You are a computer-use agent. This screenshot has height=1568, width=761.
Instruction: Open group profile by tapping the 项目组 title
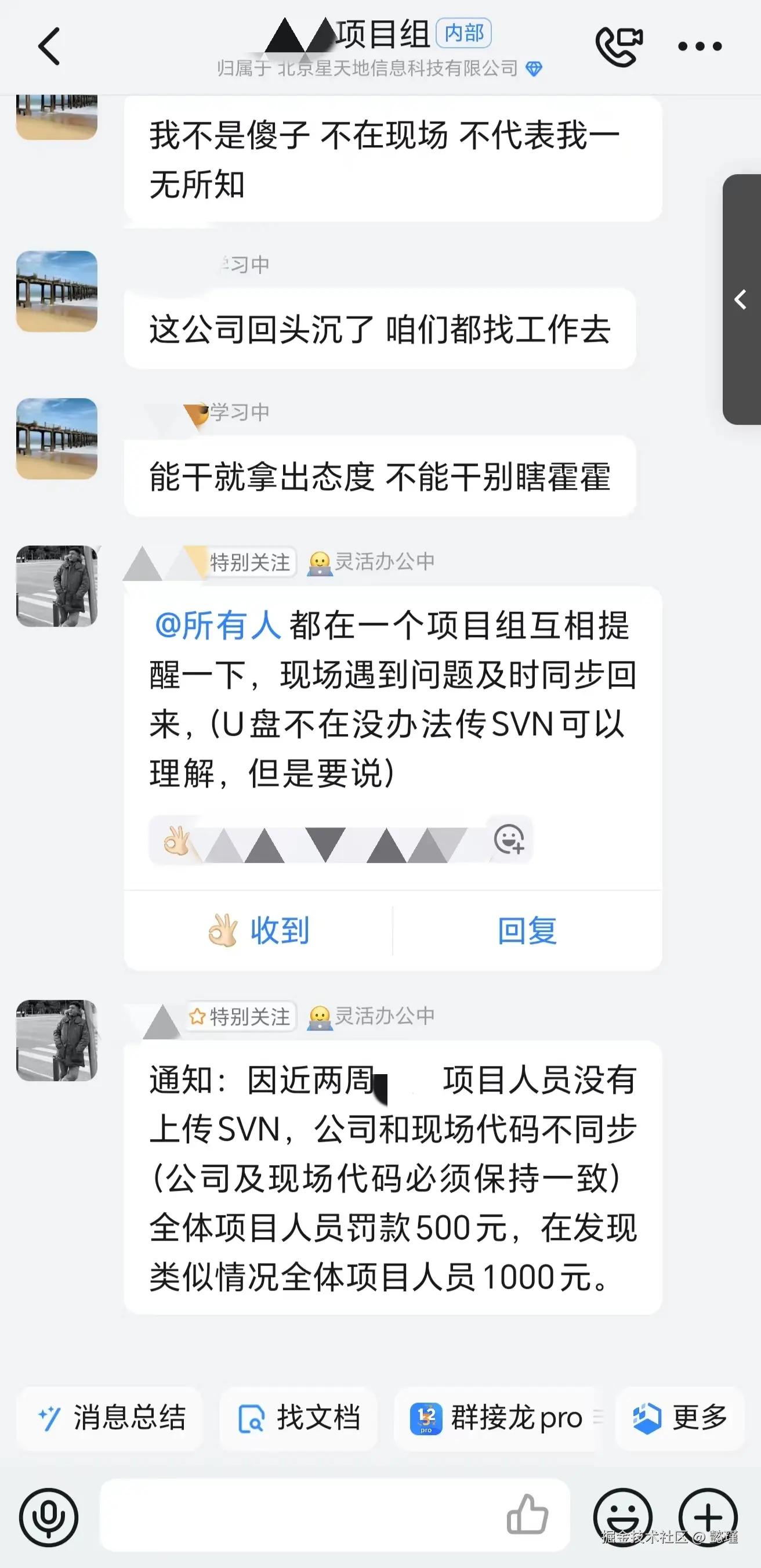coord(380,34)
